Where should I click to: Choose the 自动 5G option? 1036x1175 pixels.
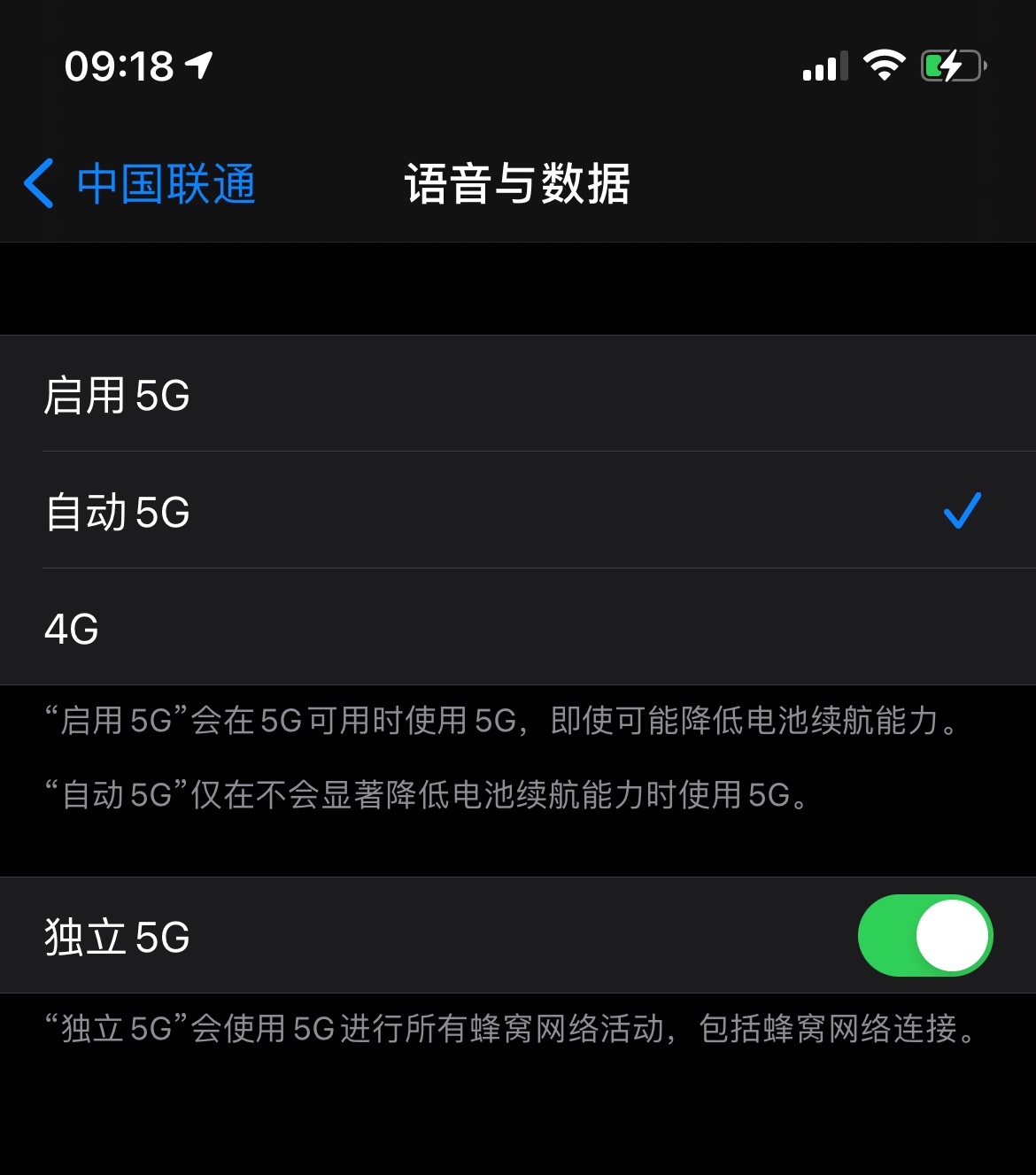(x=517, y=512)
